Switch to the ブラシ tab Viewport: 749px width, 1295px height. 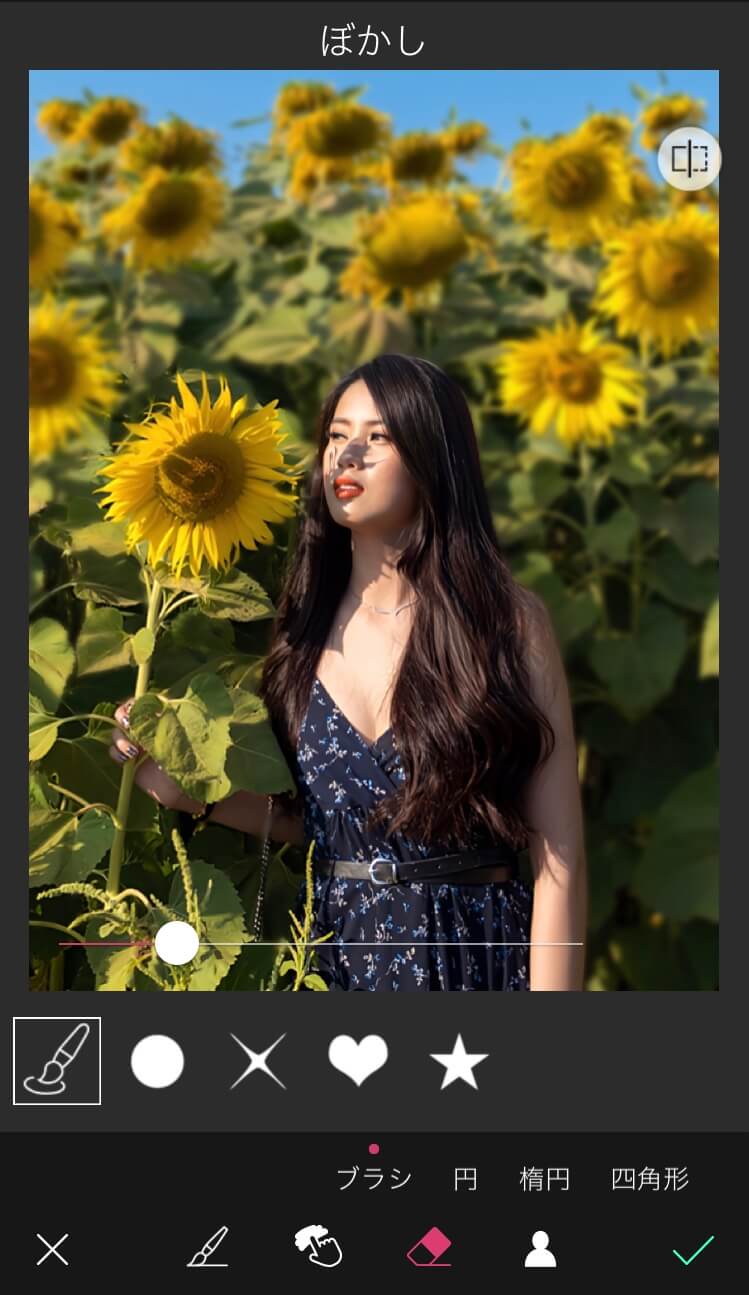point(374,1179)
